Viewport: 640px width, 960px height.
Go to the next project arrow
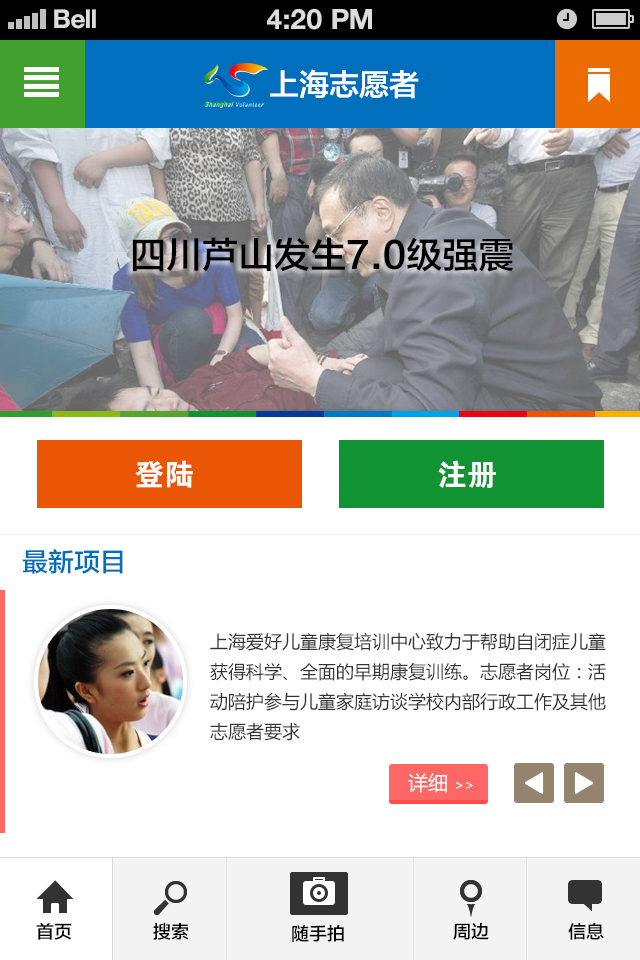pyautogui.click(x=584, y=783)
